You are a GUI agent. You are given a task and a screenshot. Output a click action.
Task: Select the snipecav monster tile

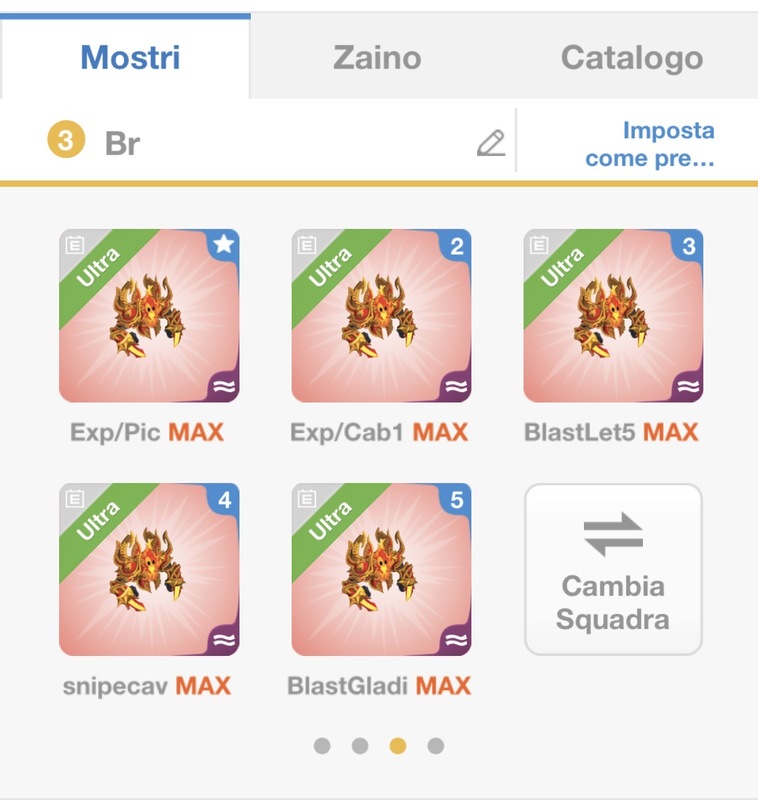[x=149, y=569]
